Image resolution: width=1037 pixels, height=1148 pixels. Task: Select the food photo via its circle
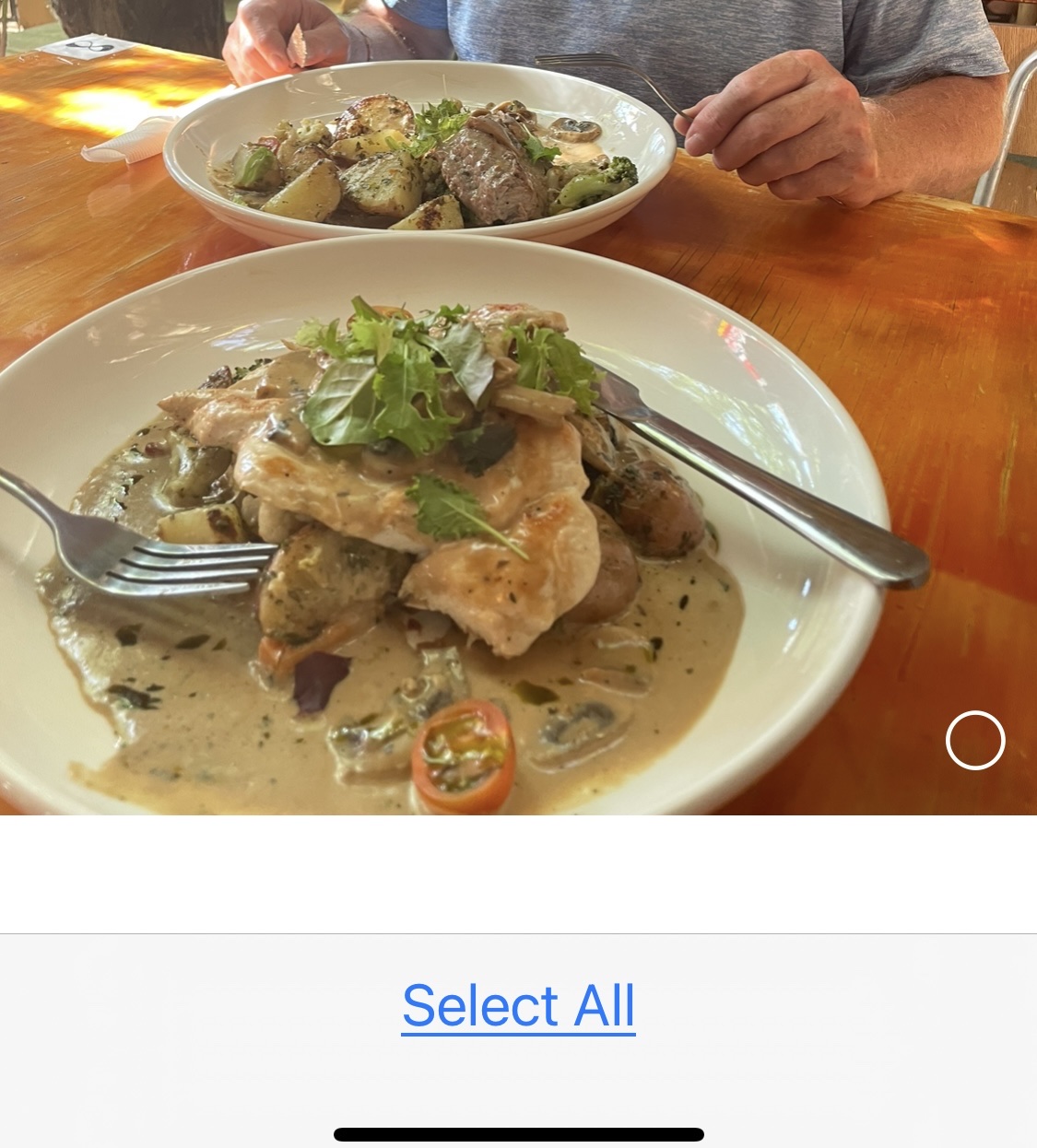[974, 740]
